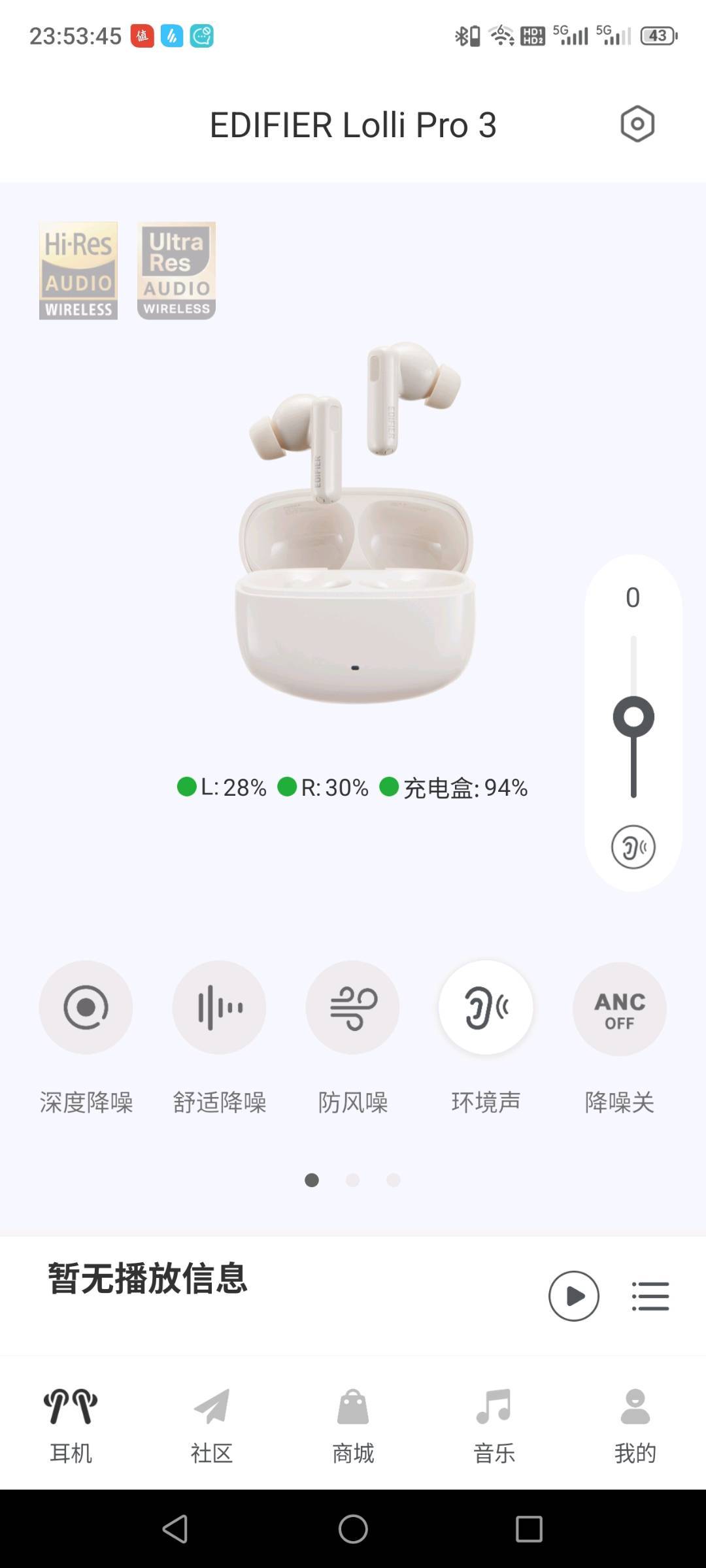Open the playlist queue icon
Viewport: 706px width, 1568px height.
pos(650,1296)
